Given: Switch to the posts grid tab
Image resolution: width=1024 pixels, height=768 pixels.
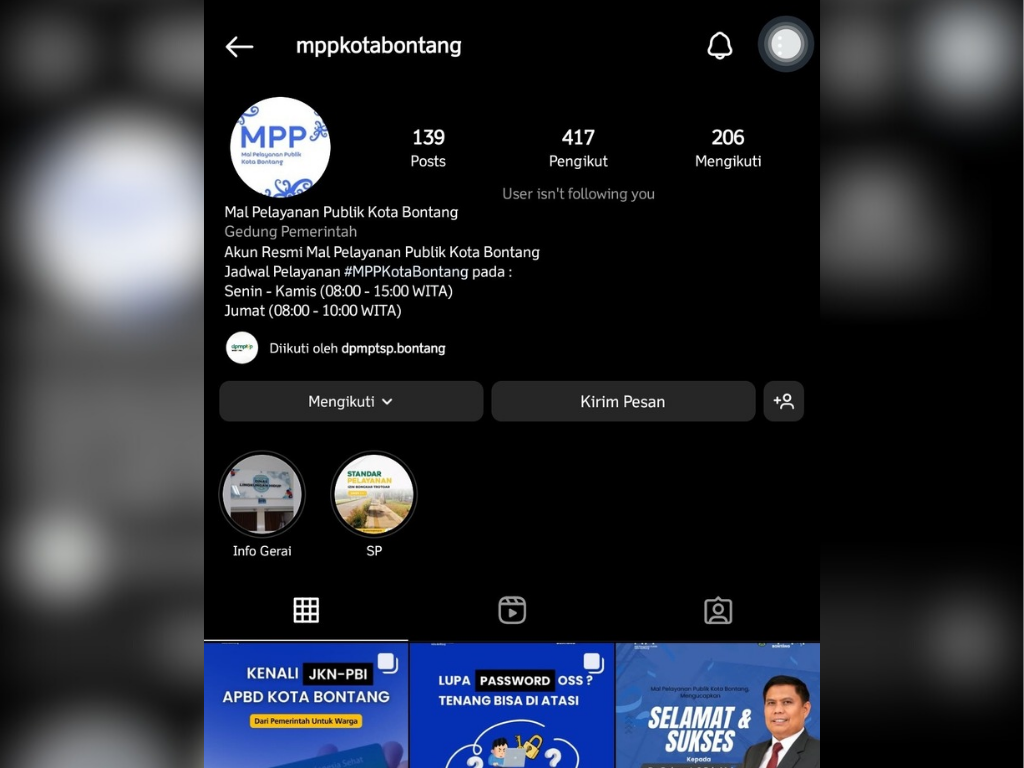Looking at the screenshot, I should (306, 610).
